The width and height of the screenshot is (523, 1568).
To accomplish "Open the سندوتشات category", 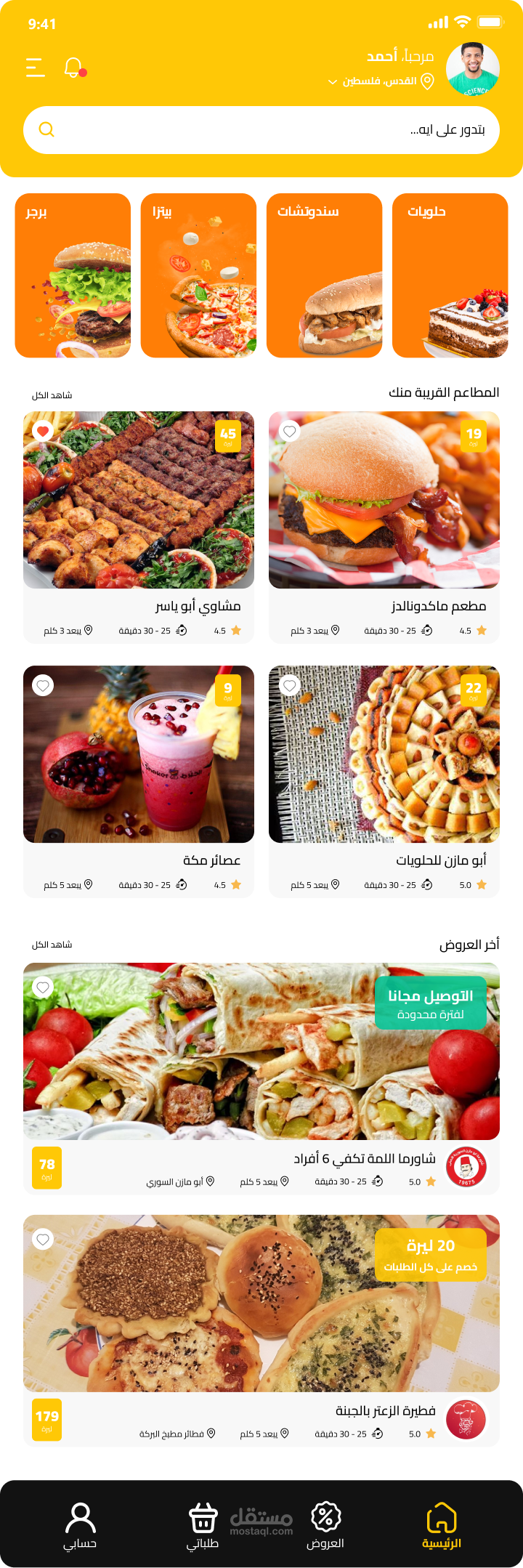I will click(324, 275).
